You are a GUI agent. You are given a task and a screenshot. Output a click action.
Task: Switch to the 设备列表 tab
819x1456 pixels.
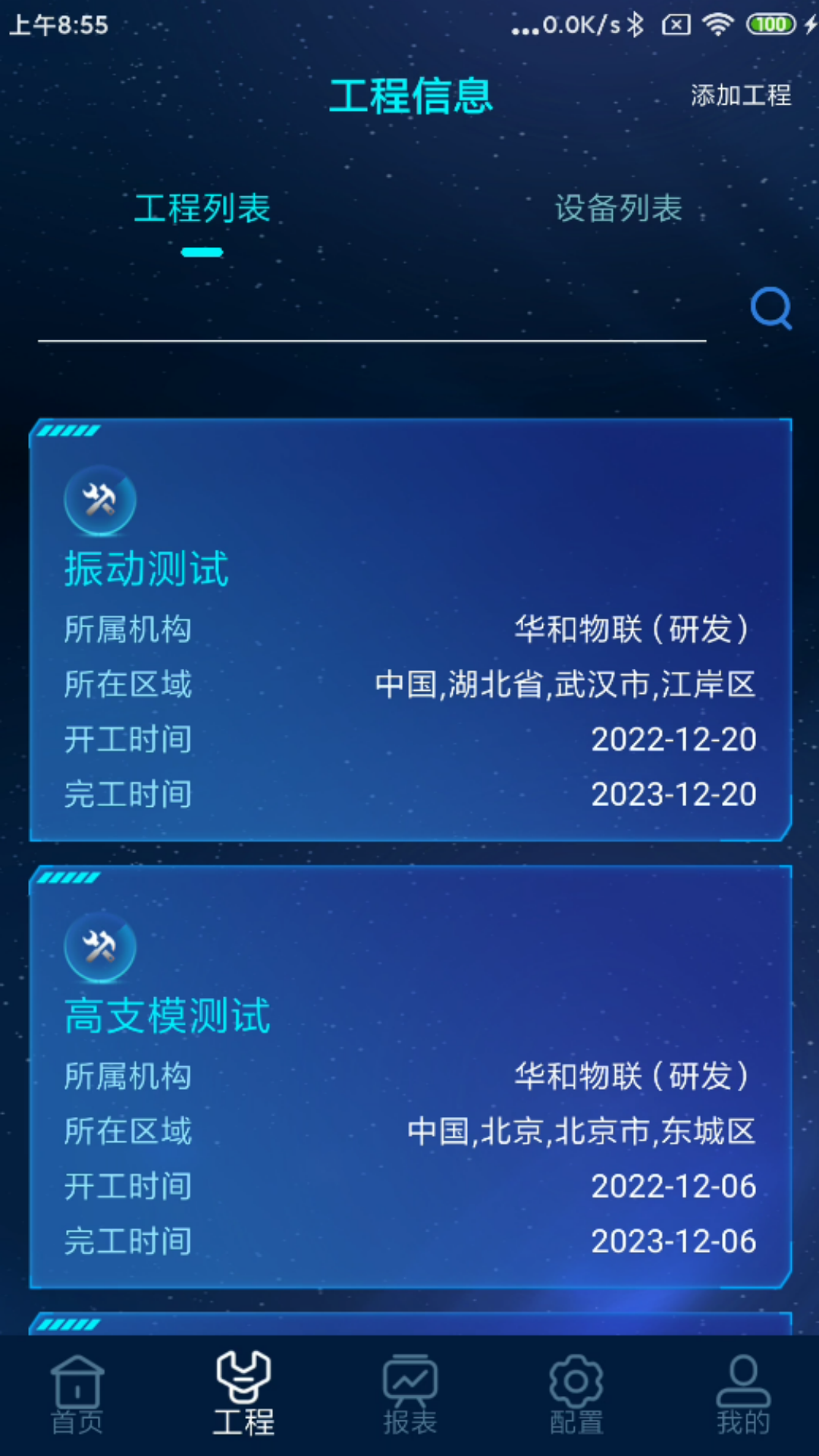coord(618,209)
